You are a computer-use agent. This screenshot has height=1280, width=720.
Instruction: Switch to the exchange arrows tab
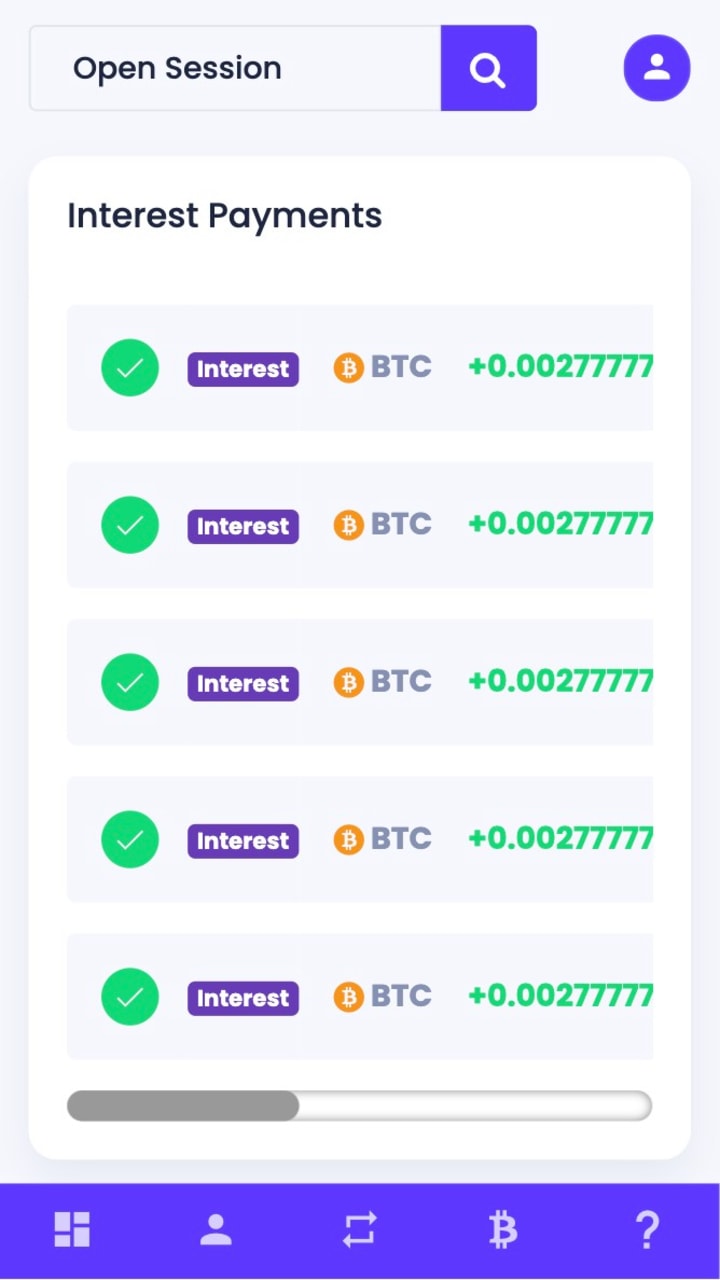[360, 1229]
